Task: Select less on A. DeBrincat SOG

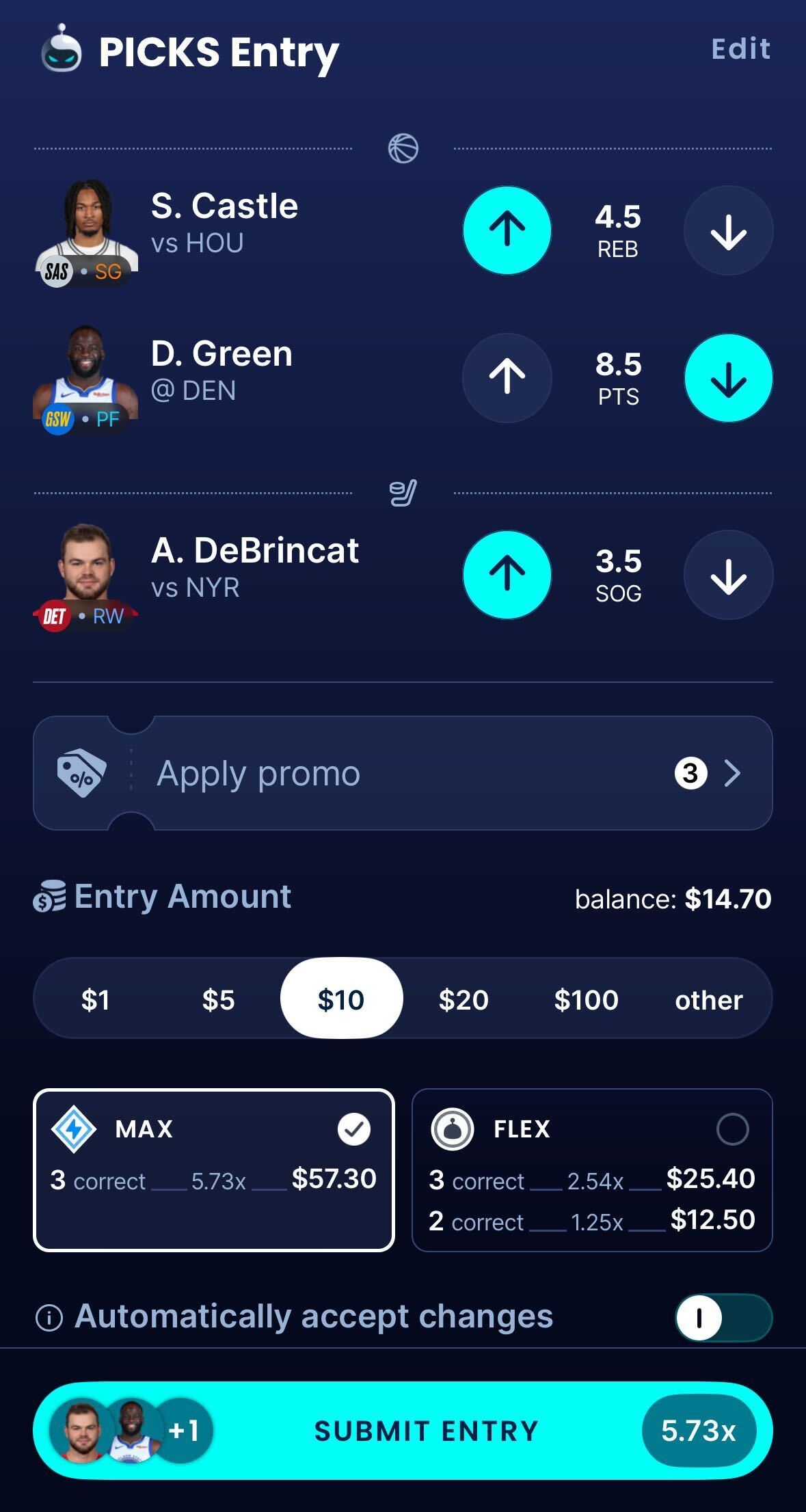Action: tap(728, 575)
